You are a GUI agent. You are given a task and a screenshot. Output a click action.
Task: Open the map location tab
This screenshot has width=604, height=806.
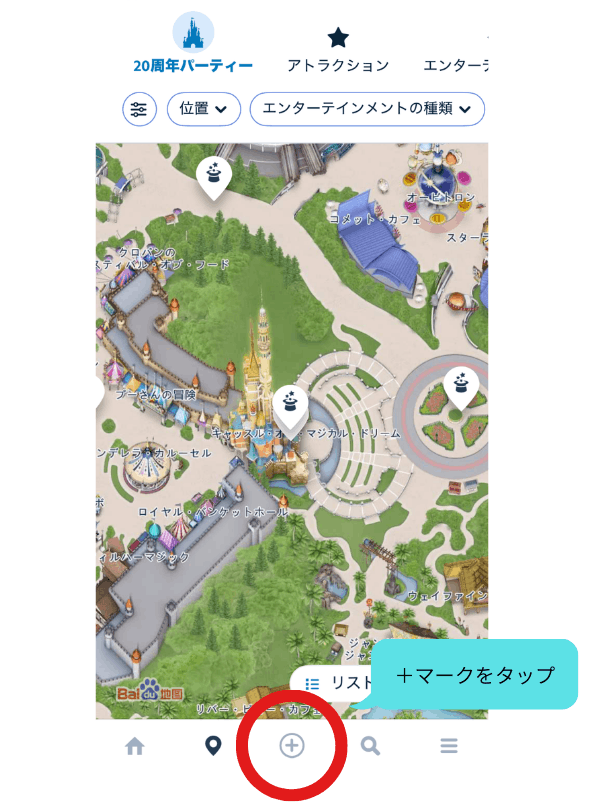(x=212, y=746)
